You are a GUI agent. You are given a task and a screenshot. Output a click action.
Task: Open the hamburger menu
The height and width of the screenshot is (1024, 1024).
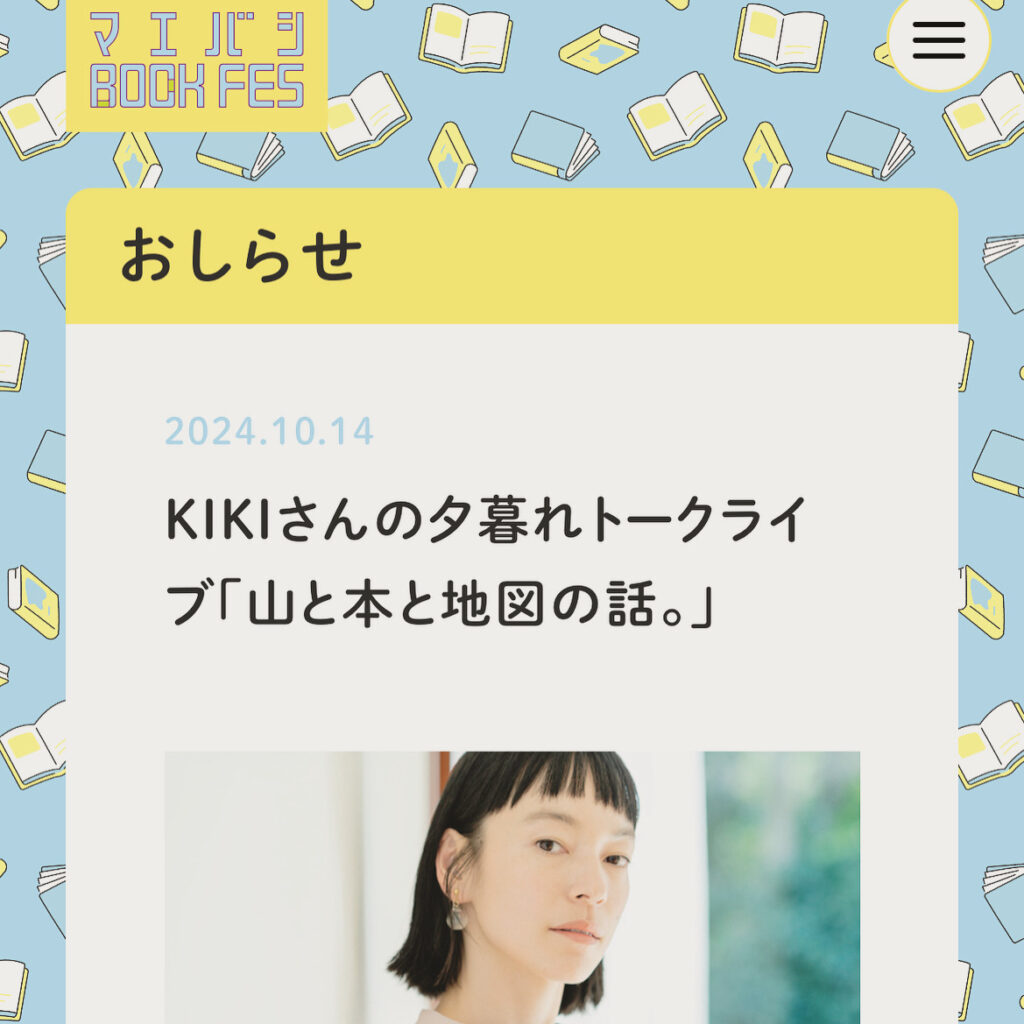point(938,41)
